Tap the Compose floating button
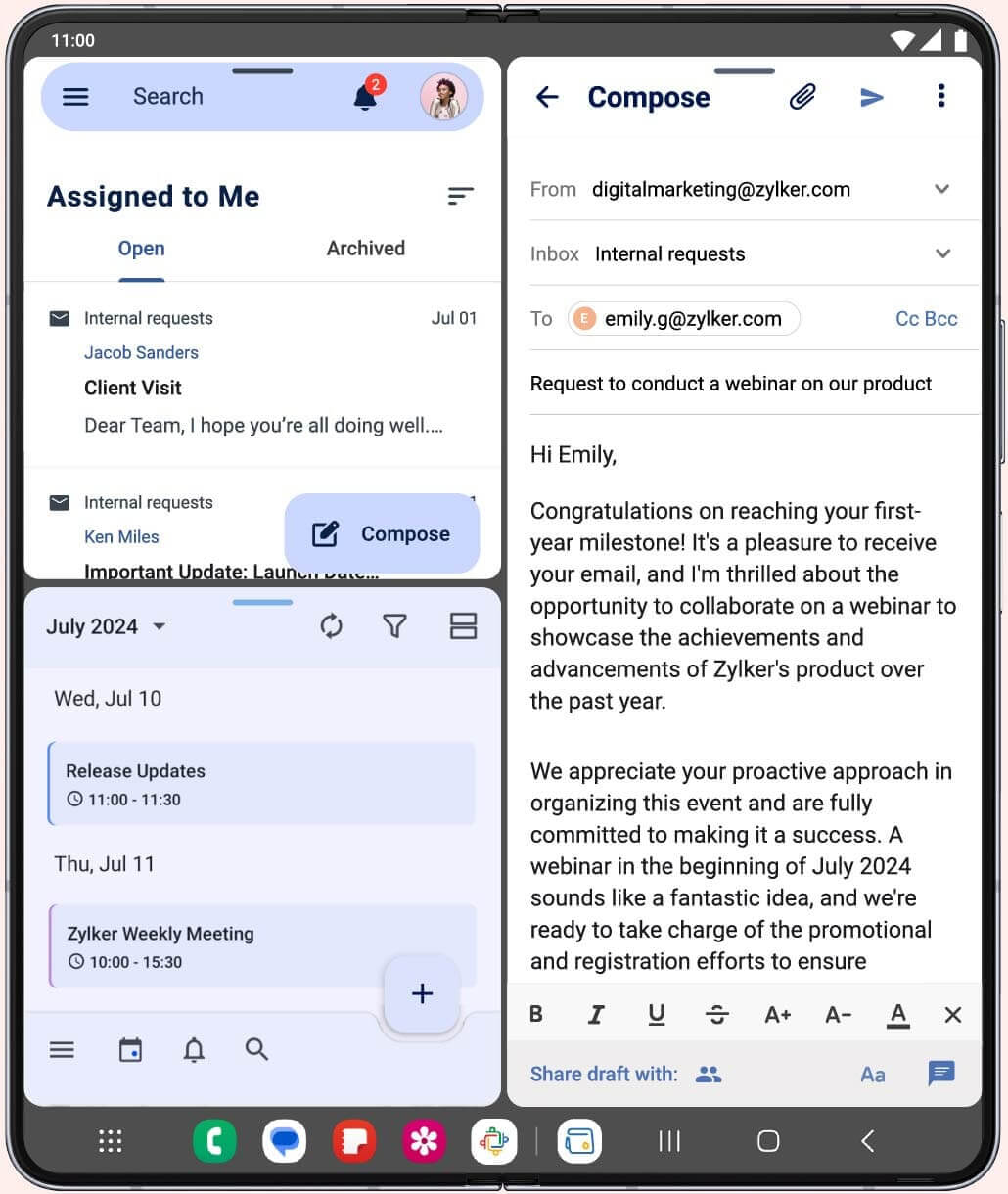 click(382, 533)
